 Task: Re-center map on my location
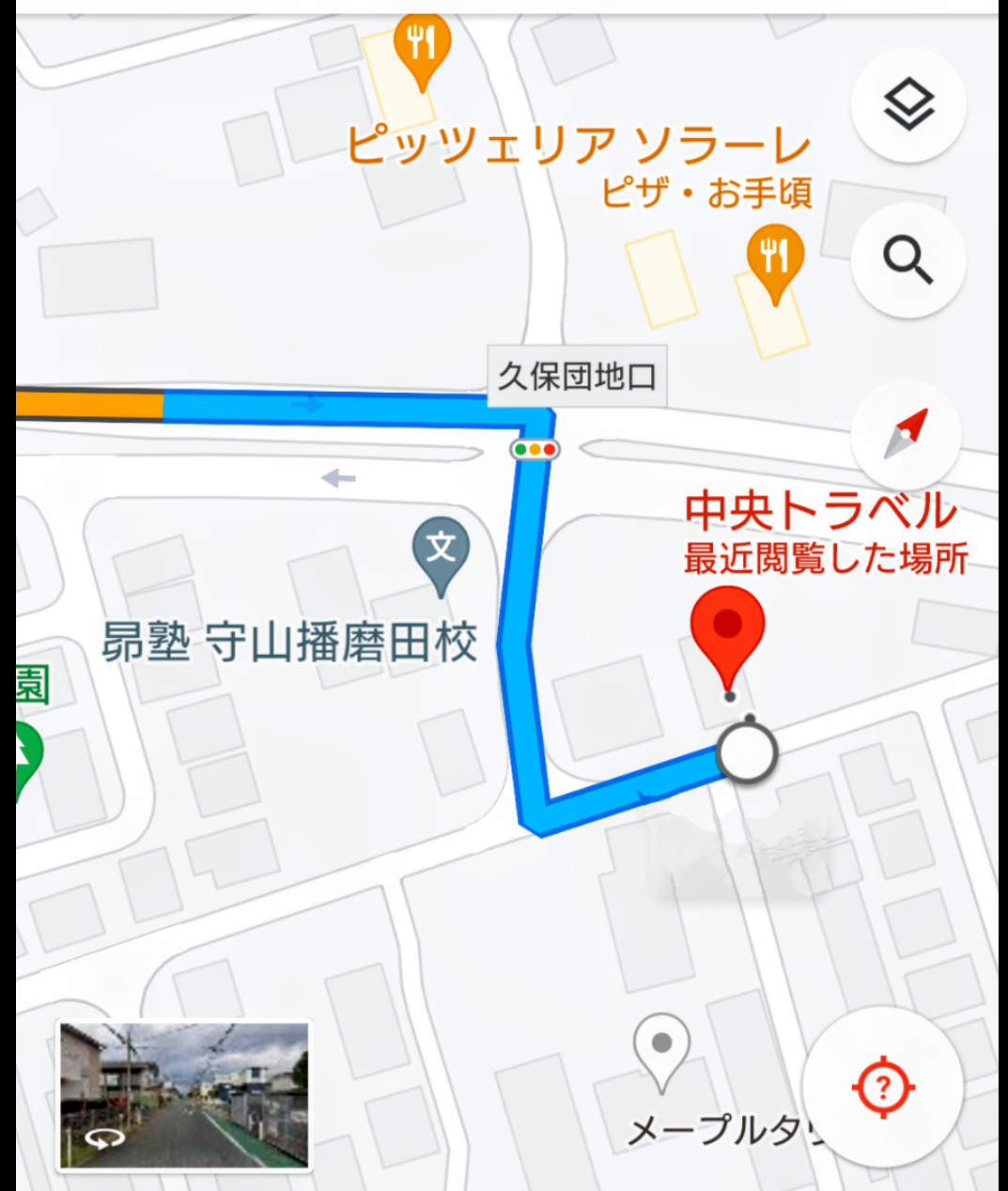pos(883,1088)
